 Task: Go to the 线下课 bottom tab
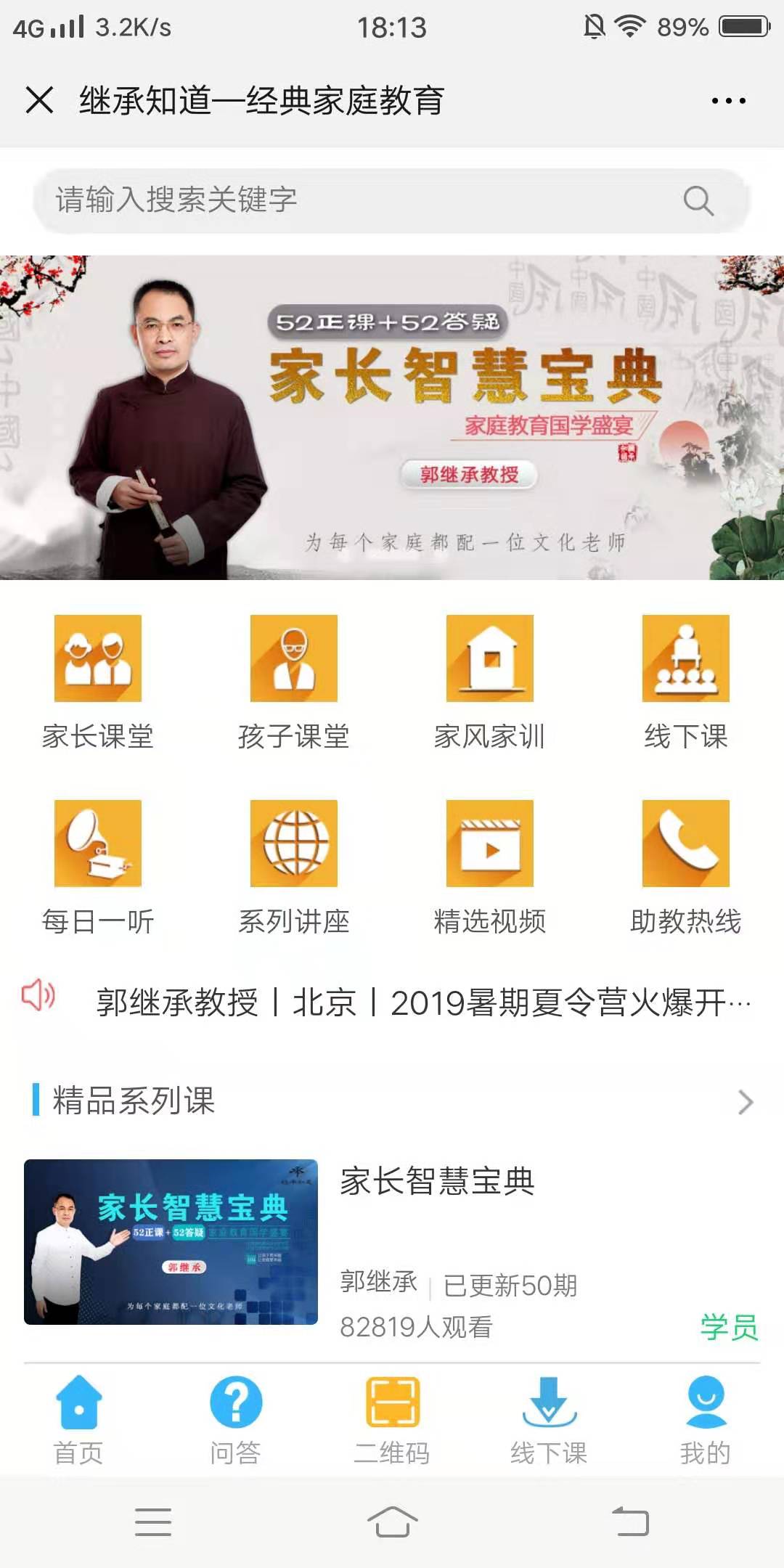[x=549, y=1421]
